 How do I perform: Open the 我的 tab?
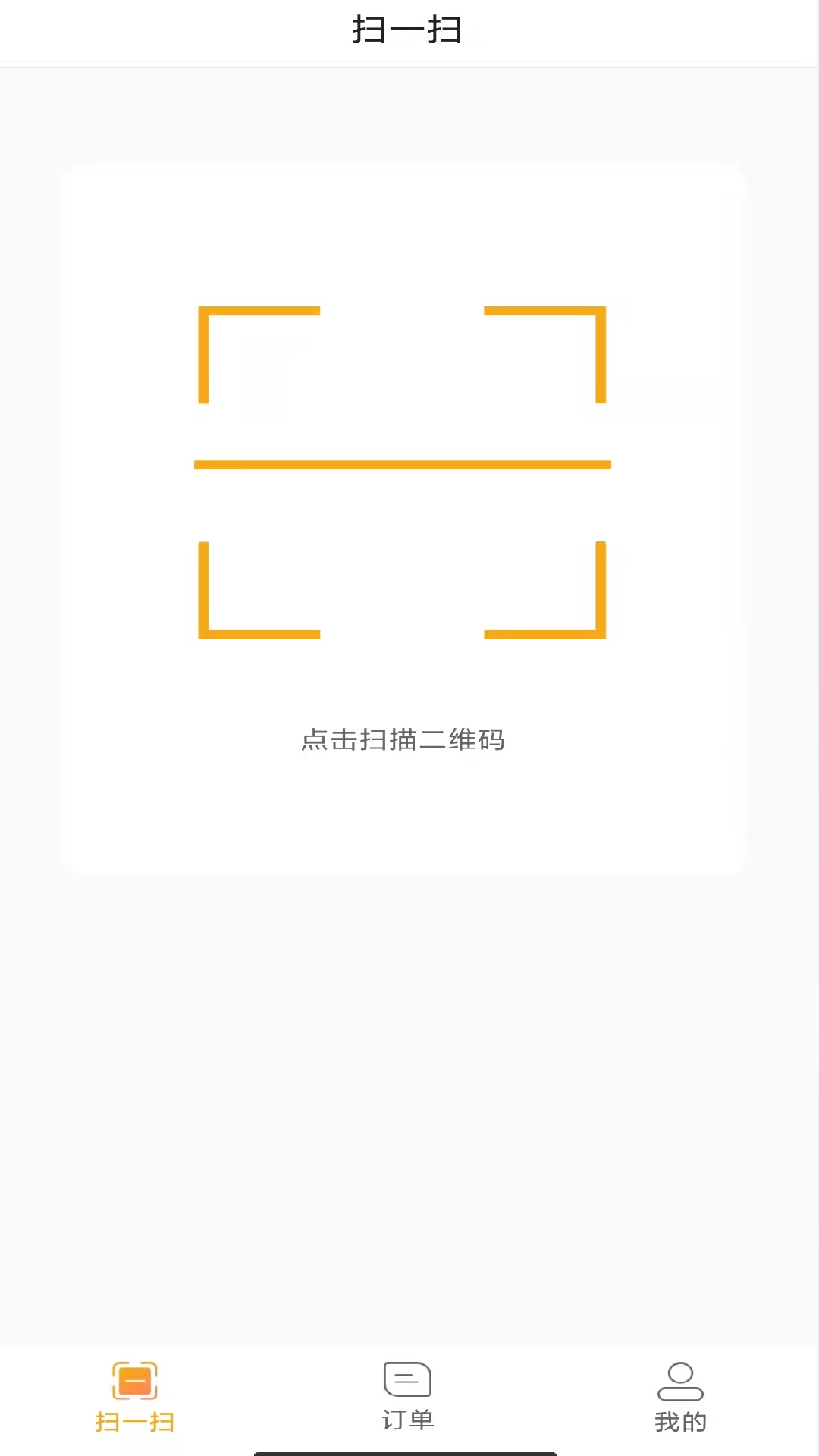pyautogui.click(x=680, y=1397)
